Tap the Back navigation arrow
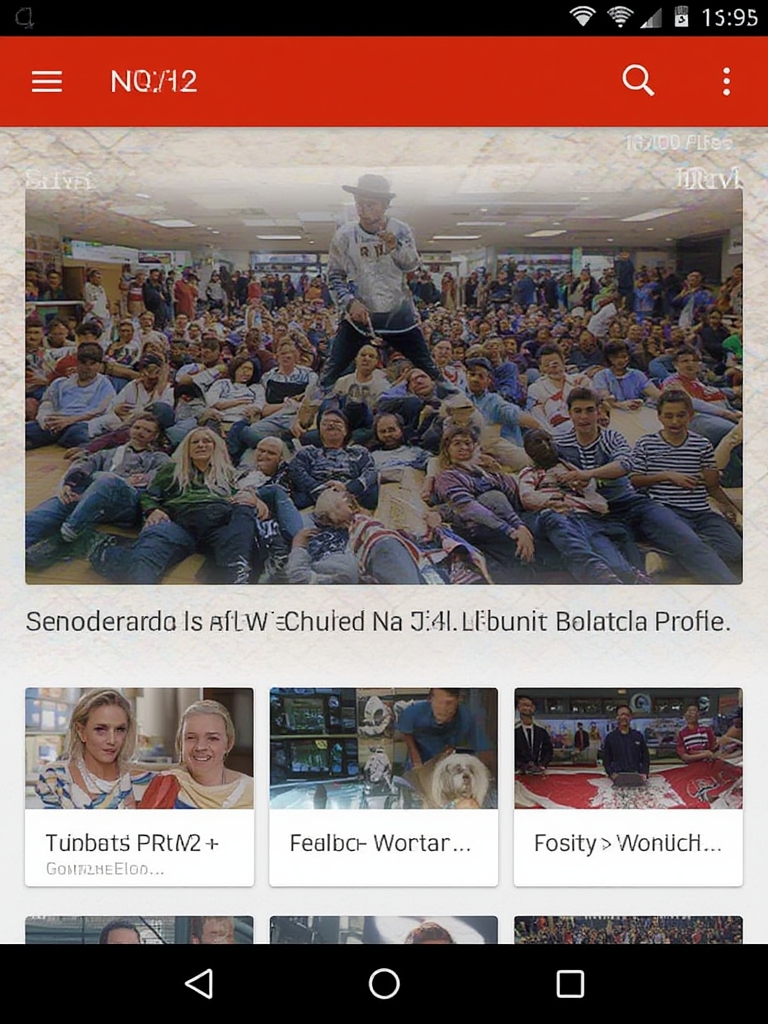Screen dimensions: 768x1024 click(199, 984)
